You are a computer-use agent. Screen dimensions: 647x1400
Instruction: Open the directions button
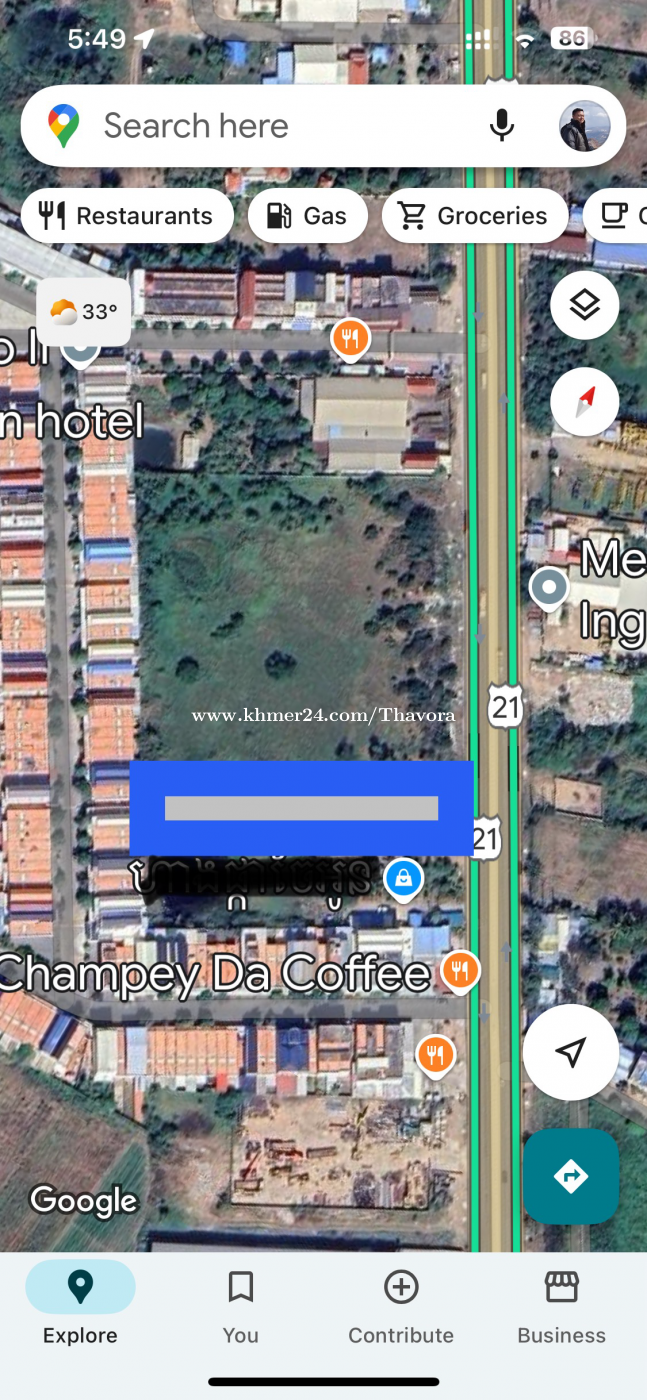(570, 1177)
